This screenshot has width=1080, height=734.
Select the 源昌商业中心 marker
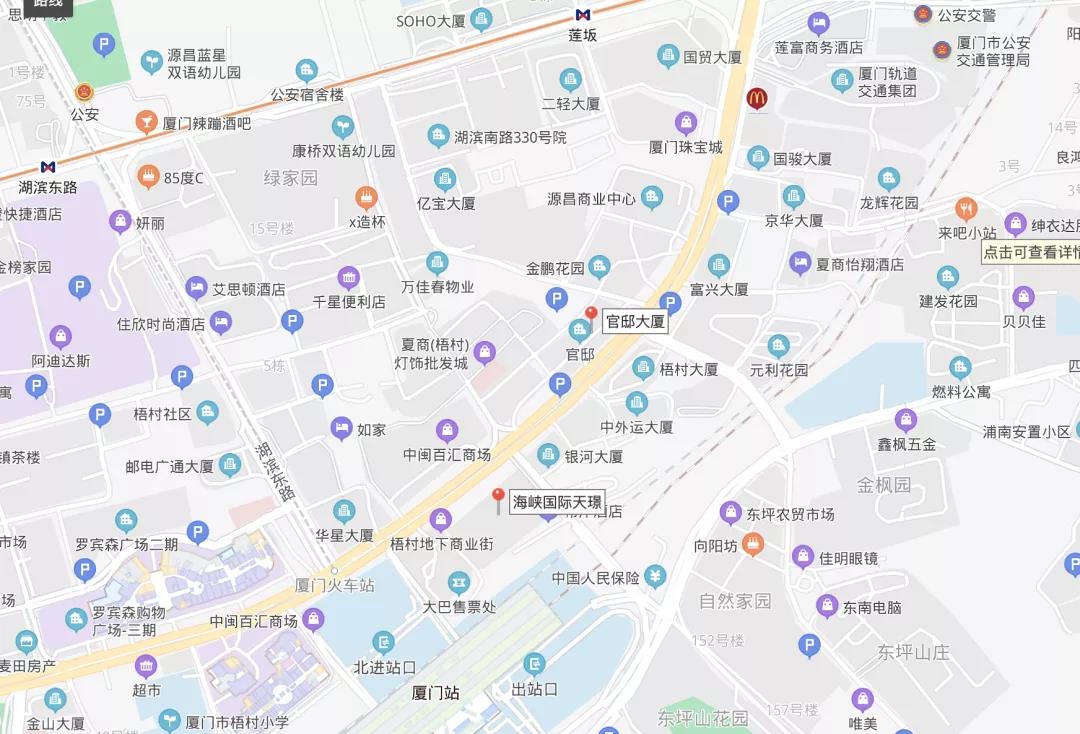coord(652,197)
